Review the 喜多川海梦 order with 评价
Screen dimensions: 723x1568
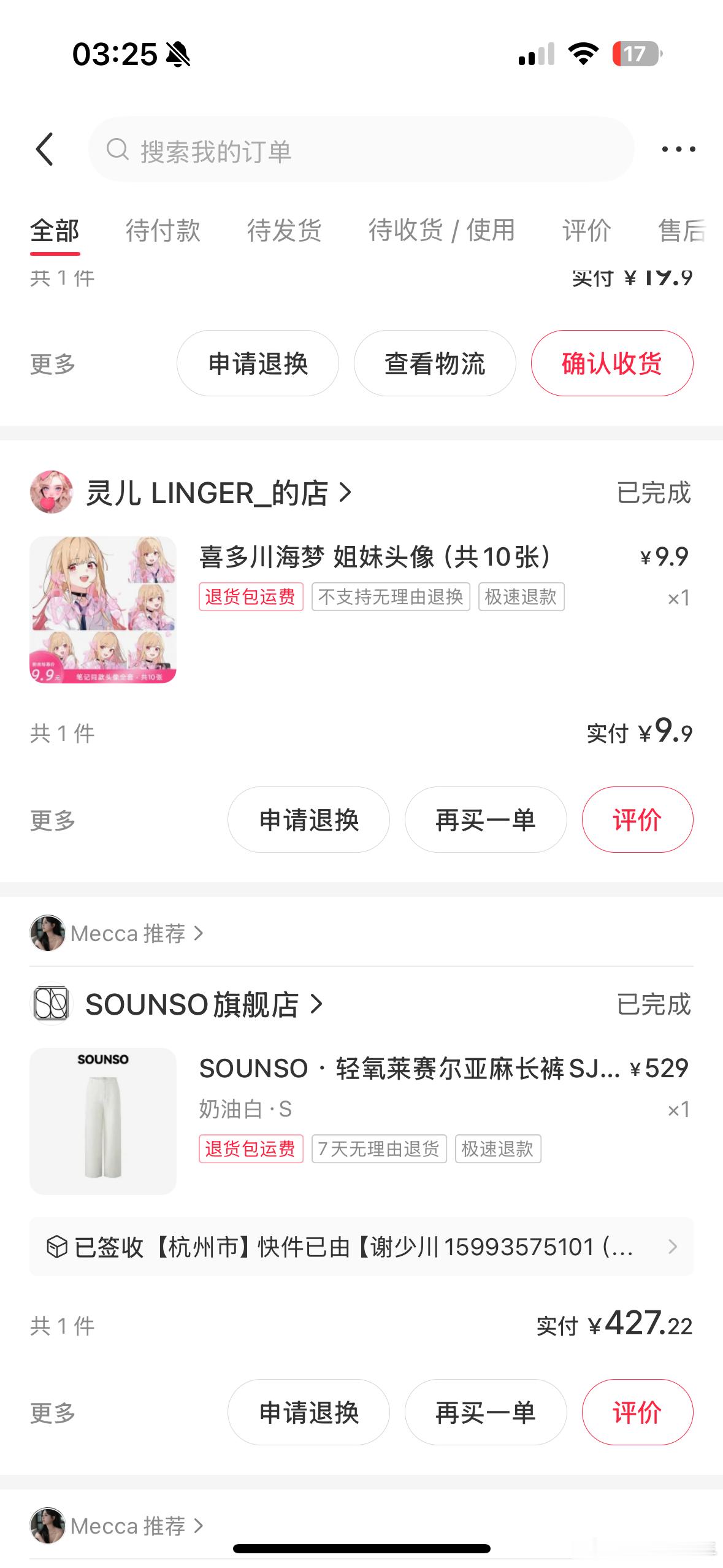click(x=637, y=820)
